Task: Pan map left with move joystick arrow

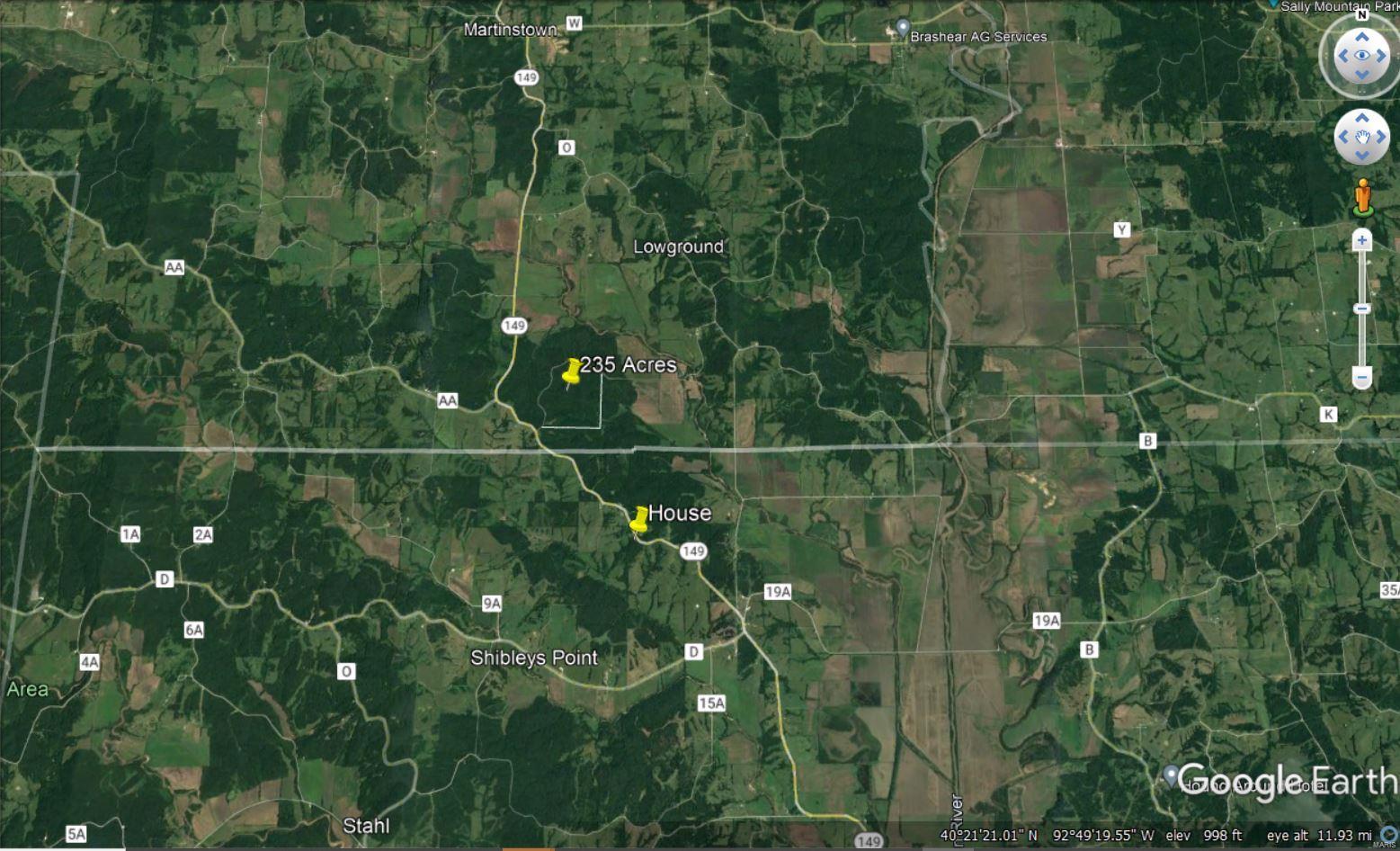Action: coord(1342,137)
